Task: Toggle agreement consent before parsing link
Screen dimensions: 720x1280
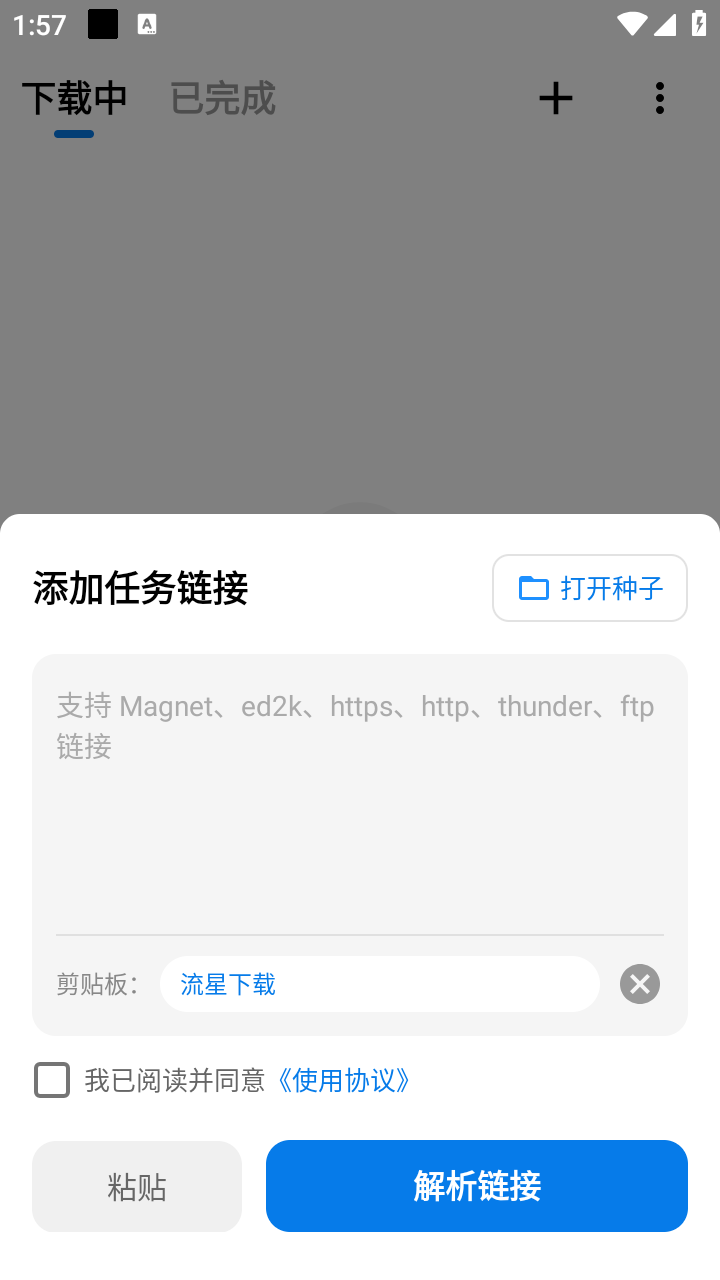Action: (x=52, y=1080)
